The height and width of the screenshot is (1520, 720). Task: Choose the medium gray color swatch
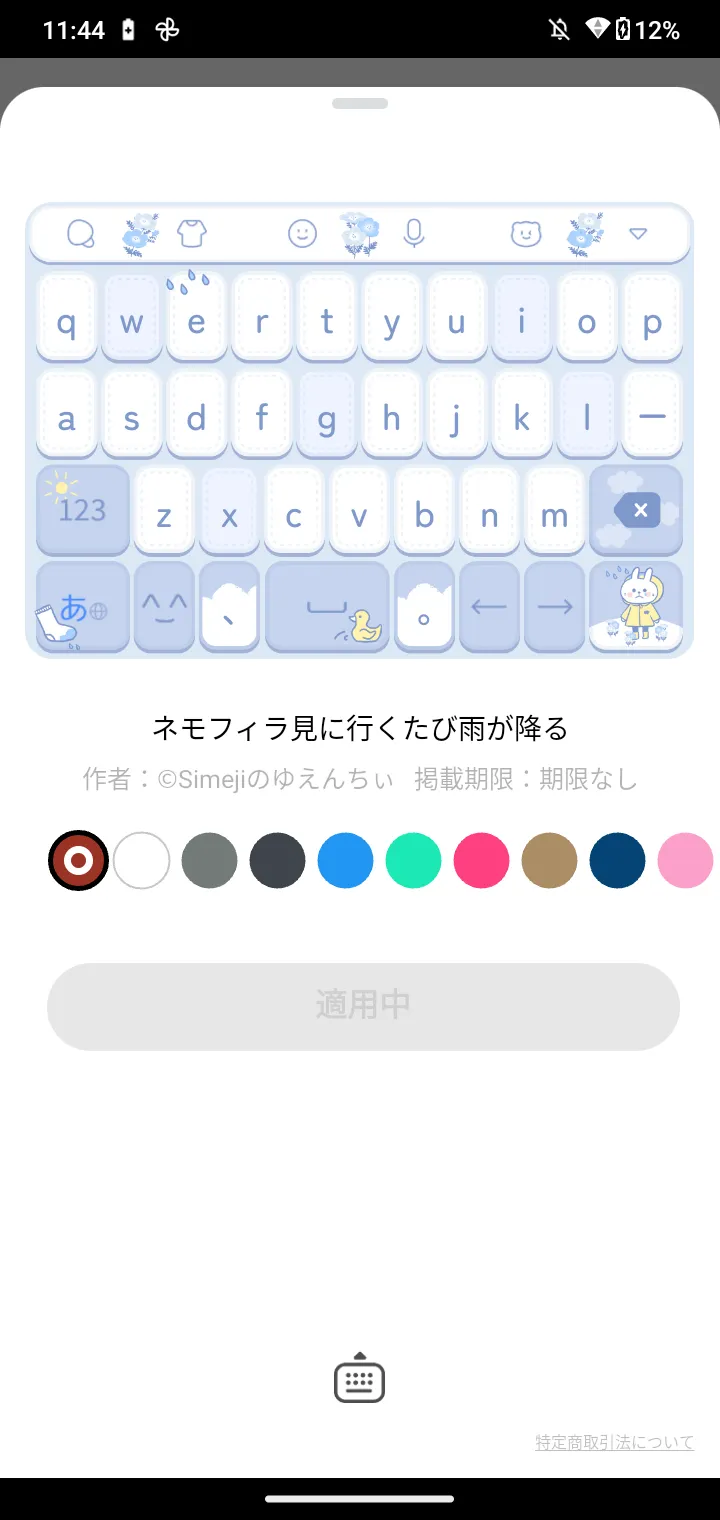[210, 860]
